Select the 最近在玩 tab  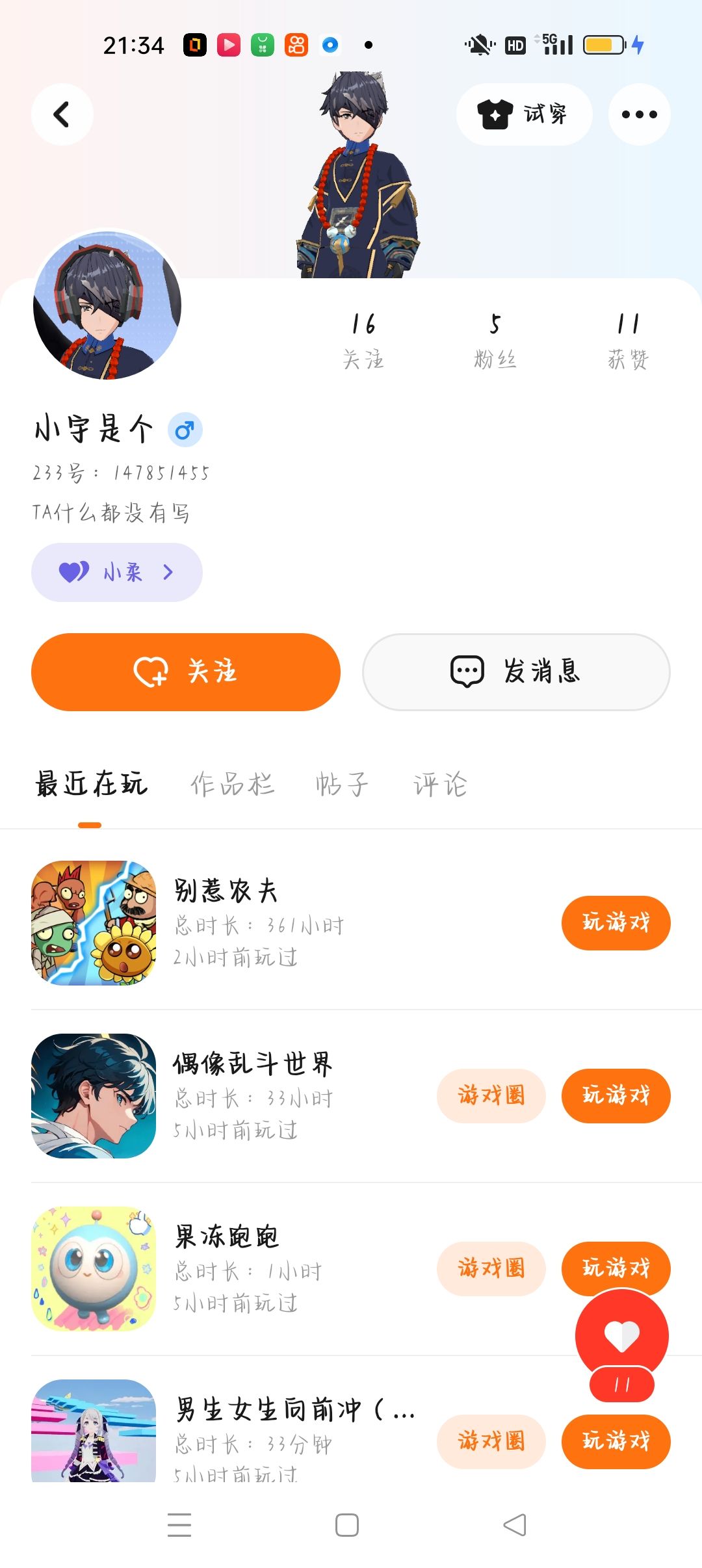tap(91, 784)
